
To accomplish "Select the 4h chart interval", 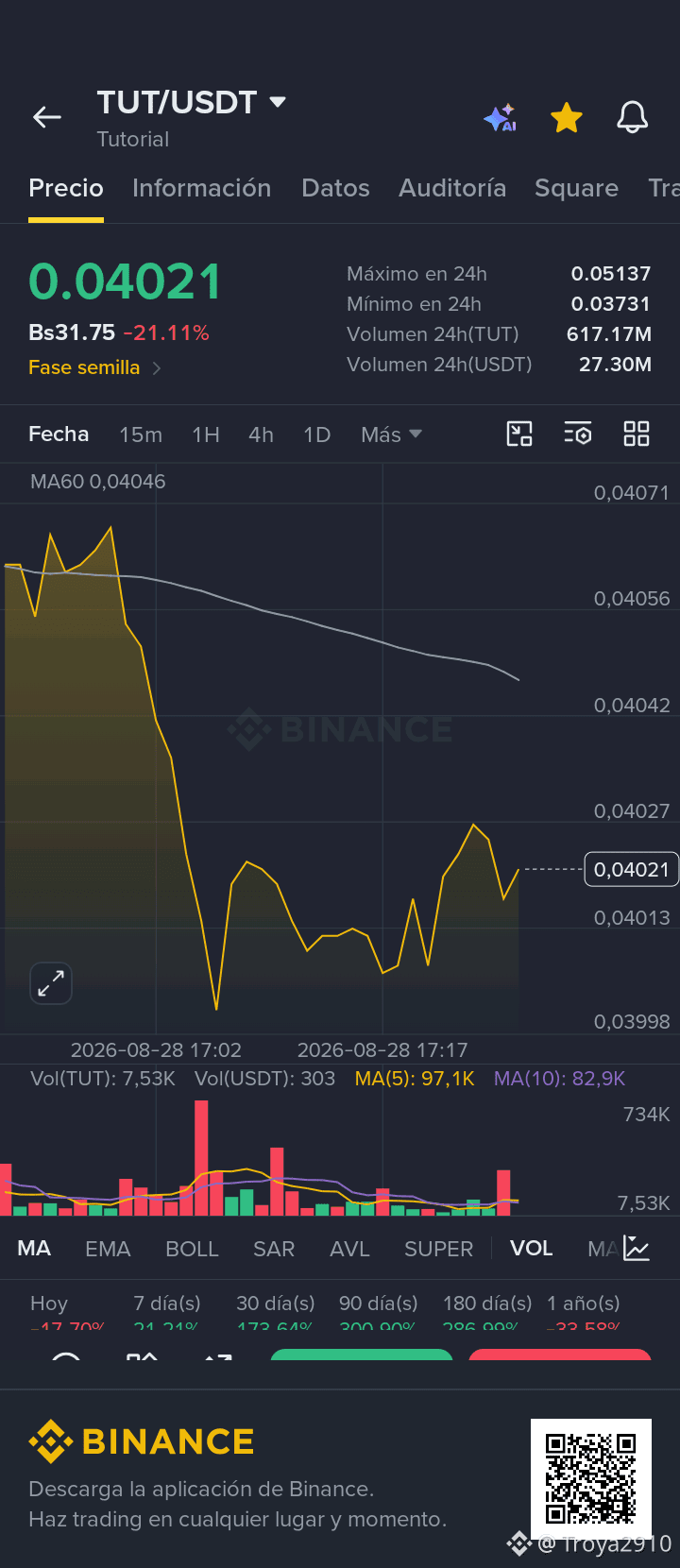I will [261, 435].
